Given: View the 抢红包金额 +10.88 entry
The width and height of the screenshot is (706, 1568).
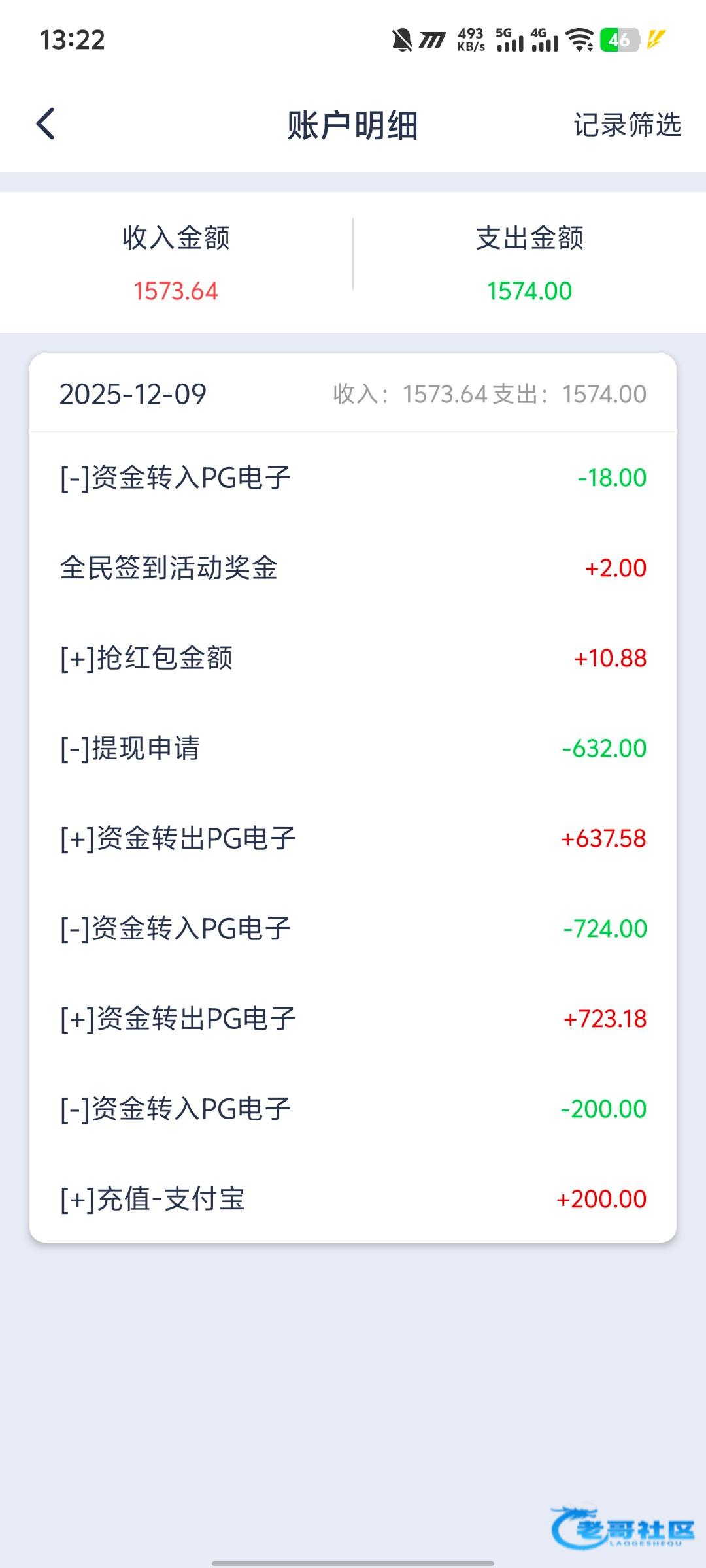Looking at the screenshot, I should click(x=353, y=658).
